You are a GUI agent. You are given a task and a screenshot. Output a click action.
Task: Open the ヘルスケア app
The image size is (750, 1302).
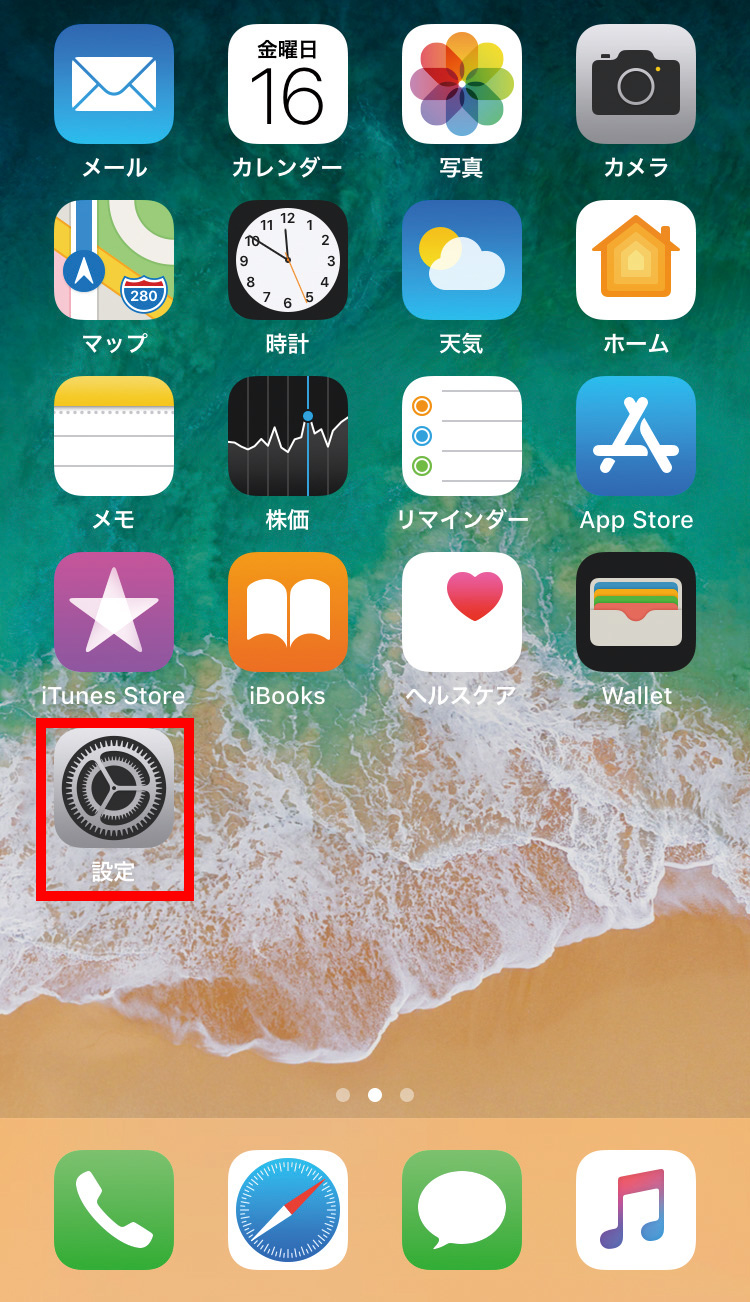pyautogui.click(x=462, y=612)
